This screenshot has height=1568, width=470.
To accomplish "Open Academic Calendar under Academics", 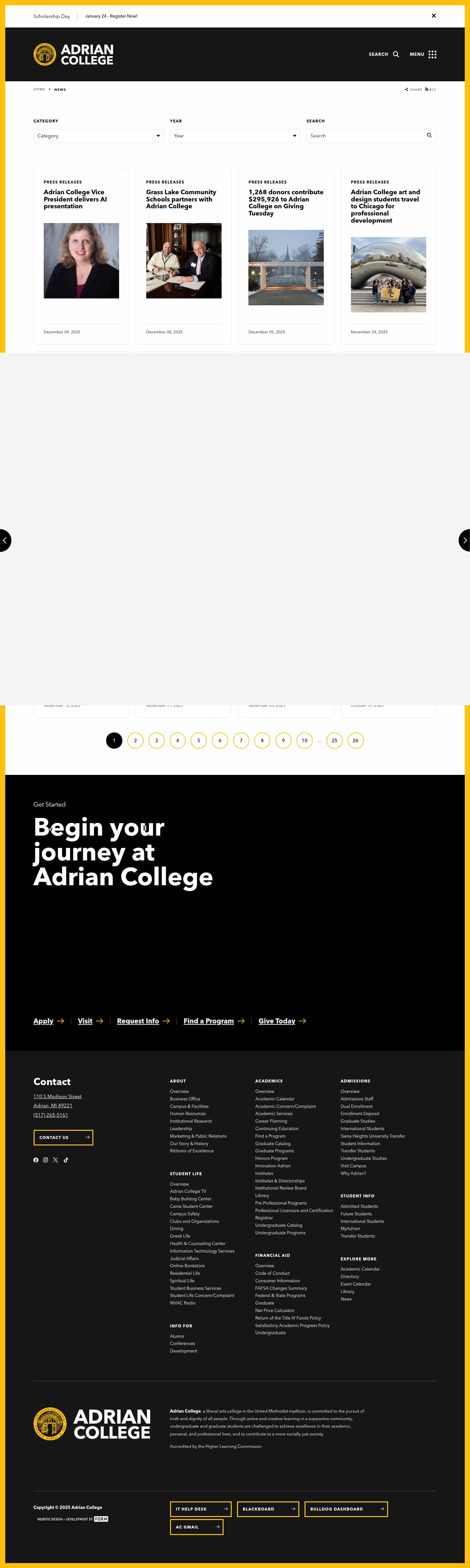I will (x=274, y=1099).
